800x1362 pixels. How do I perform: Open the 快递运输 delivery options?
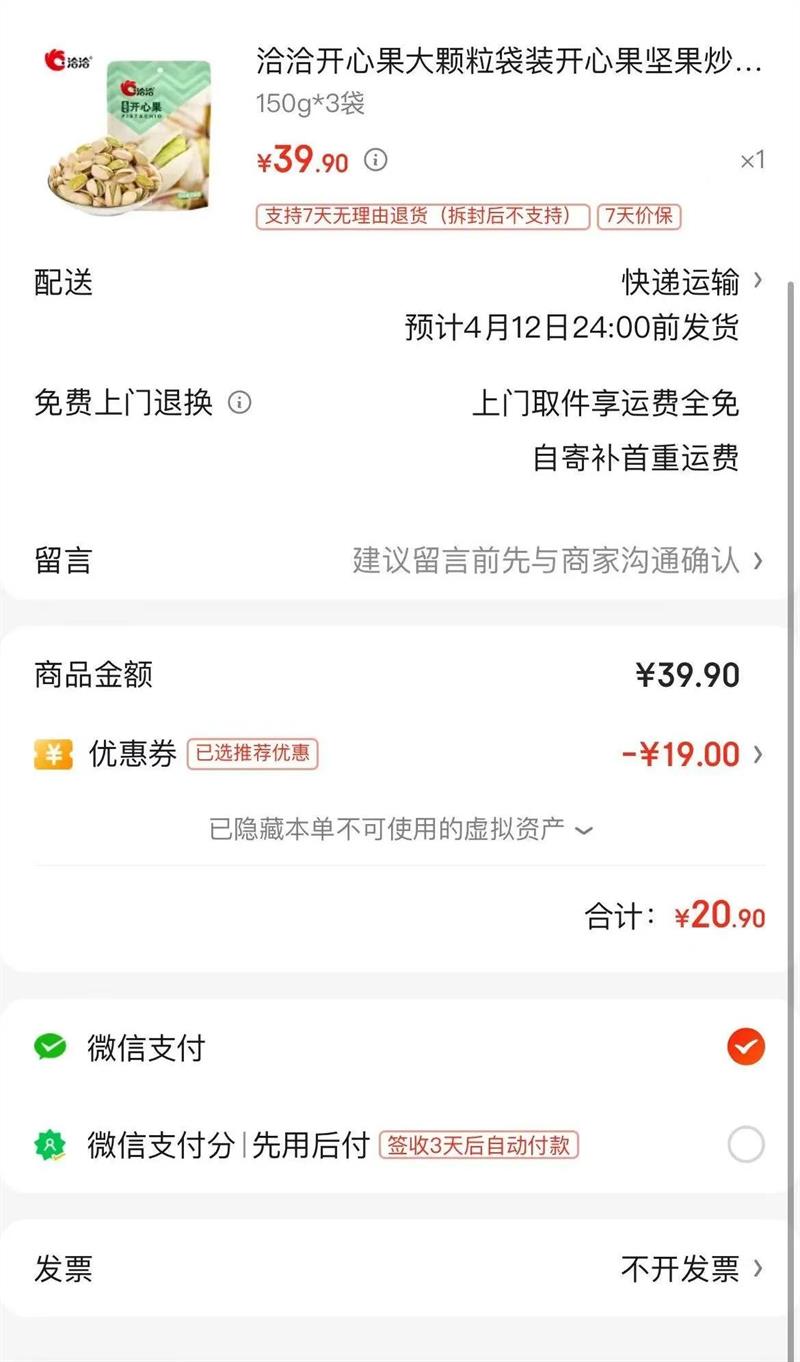[x=692, y=282]
